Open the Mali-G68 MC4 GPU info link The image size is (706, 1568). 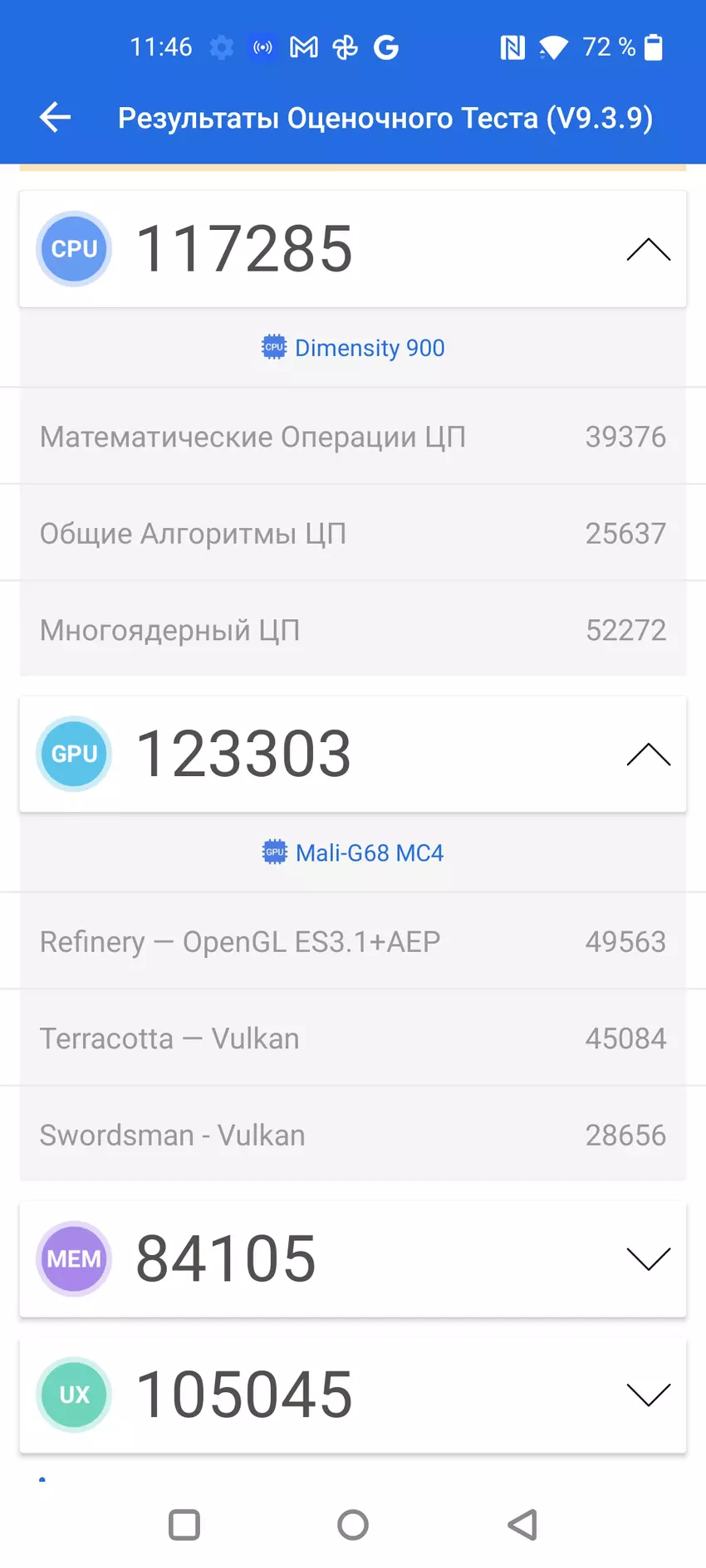(x=354, y=852)
